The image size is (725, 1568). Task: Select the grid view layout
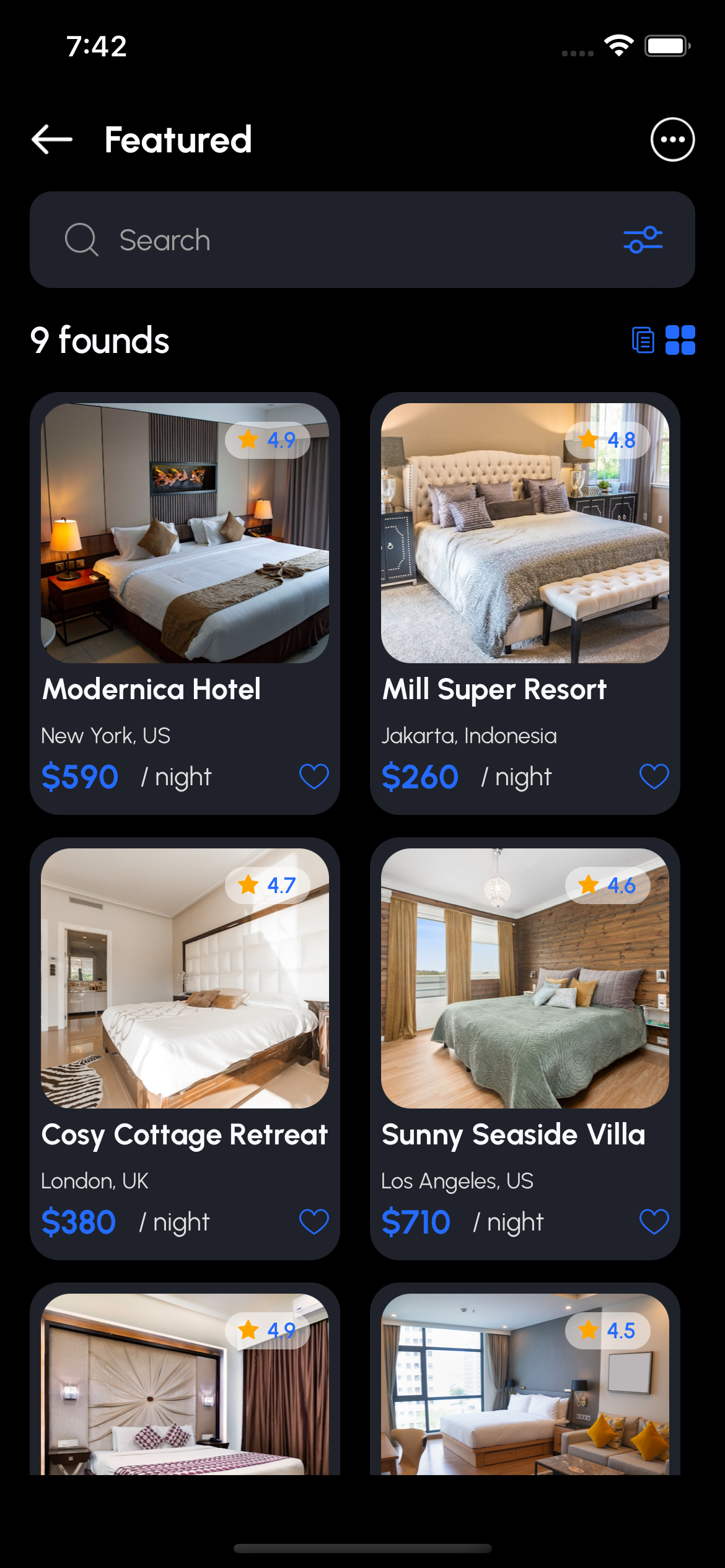(680, 340)
